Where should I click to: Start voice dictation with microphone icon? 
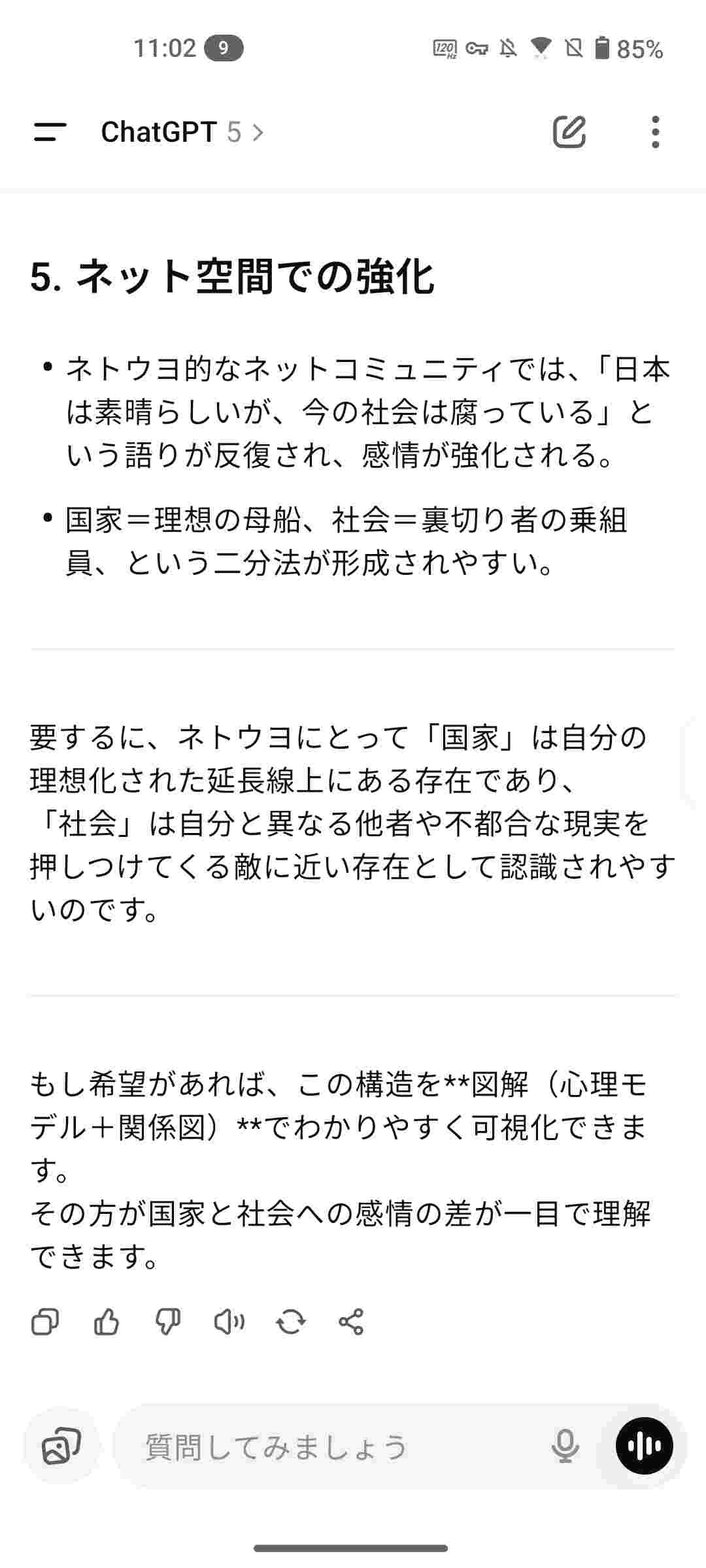coord(565,1446)
